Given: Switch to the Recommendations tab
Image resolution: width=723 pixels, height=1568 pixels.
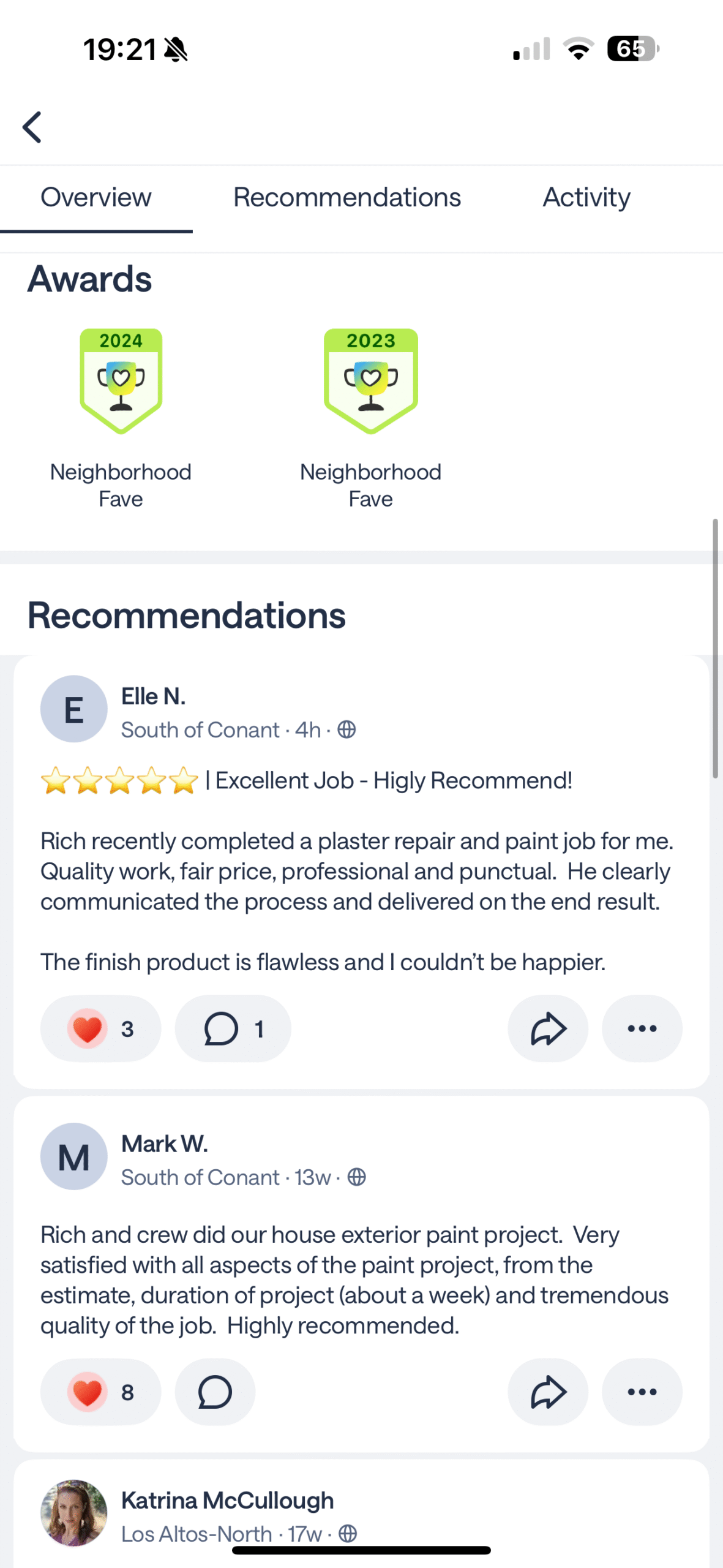Looking at the screenshot, I should [347, 198].
